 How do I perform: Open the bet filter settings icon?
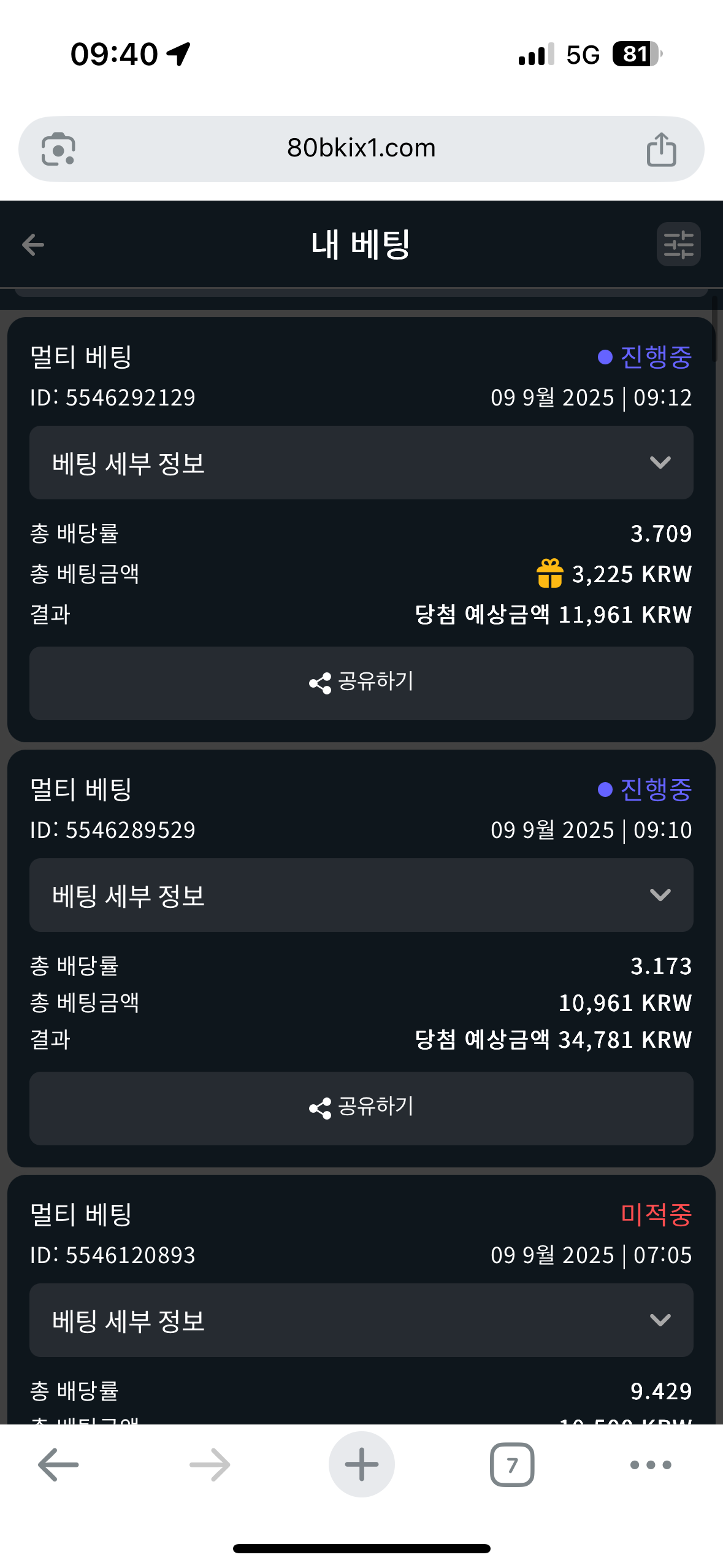pos(678,245)
